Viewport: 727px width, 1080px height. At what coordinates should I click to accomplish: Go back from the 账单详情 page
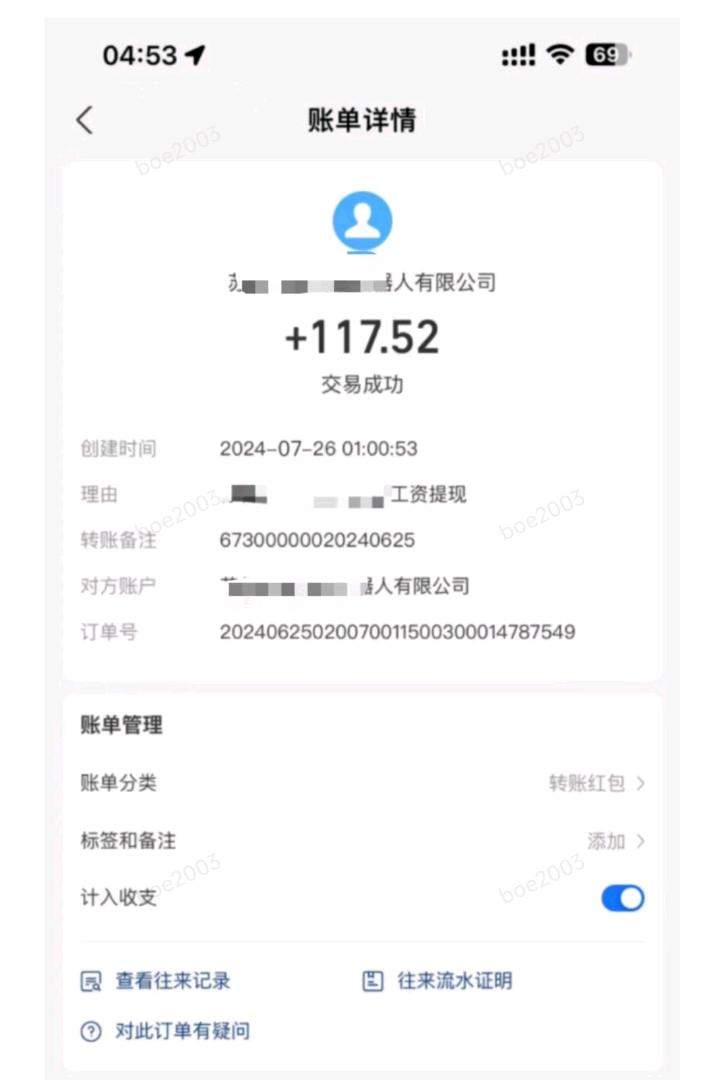85,121
